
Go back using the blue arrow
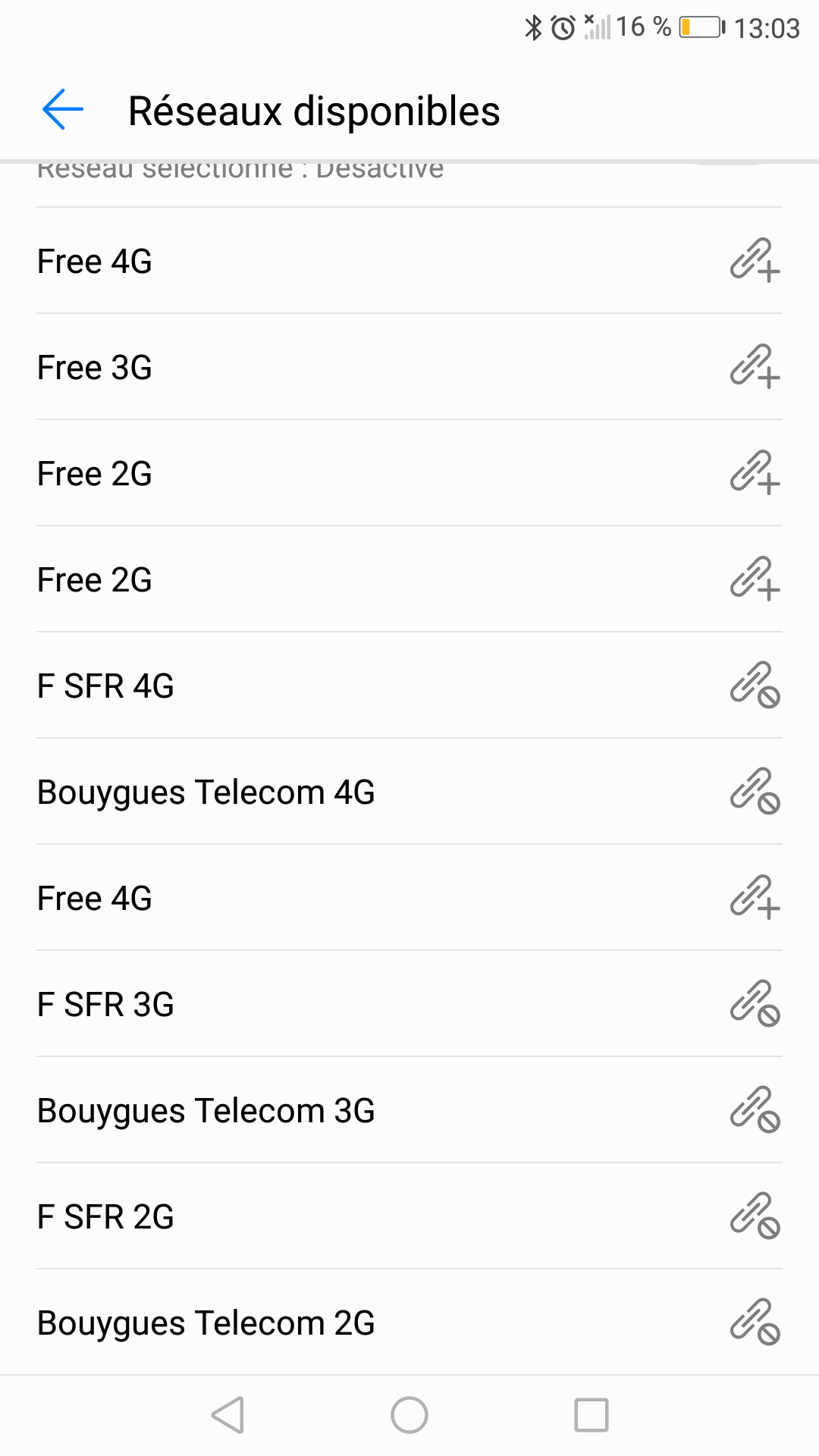click(62, 110)
